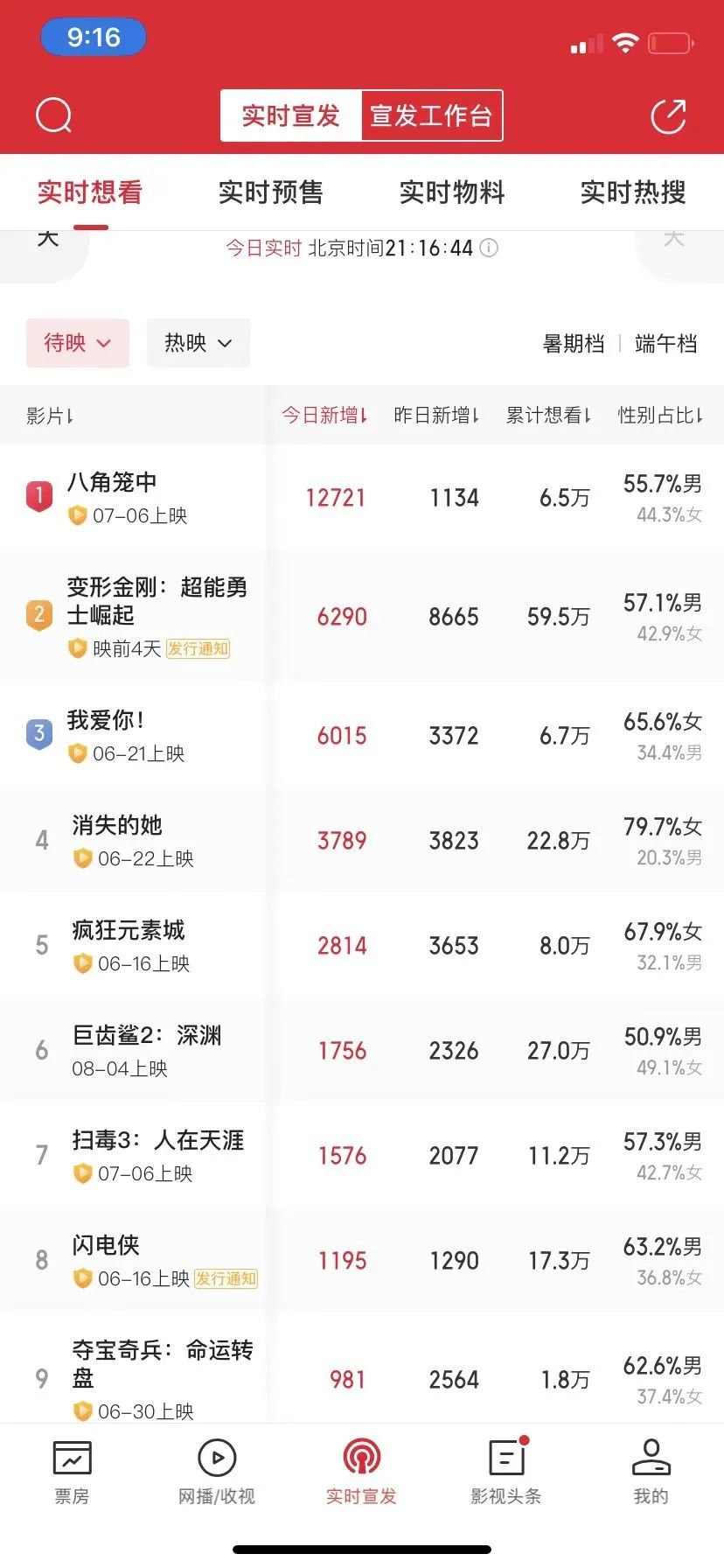
Task: Open 网播/收视 bottom tab
Action: tap(217, 1472)
